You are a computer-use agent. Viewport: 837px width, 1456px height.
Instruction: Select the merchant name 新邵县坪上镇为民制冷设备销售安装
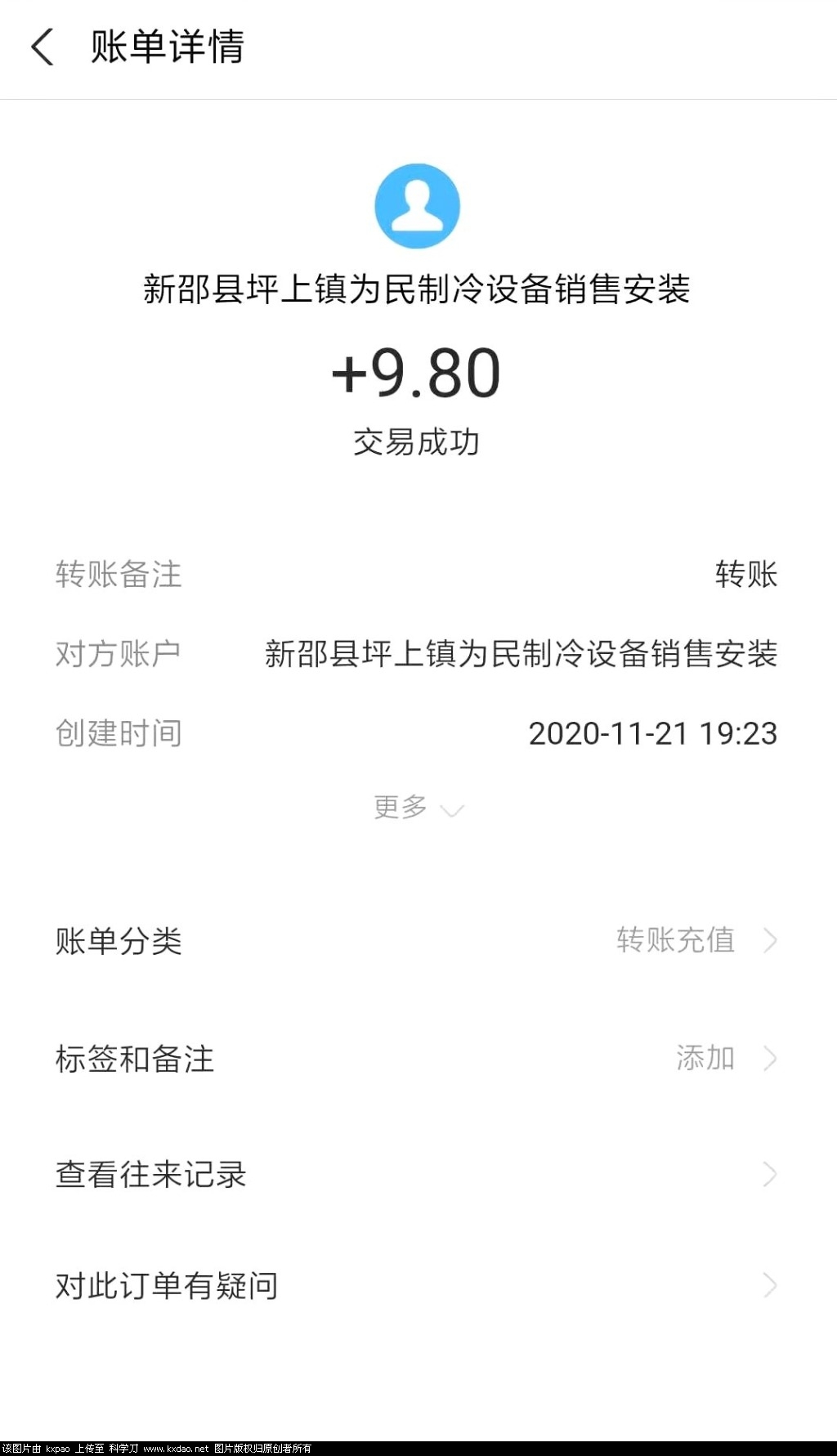418,290
